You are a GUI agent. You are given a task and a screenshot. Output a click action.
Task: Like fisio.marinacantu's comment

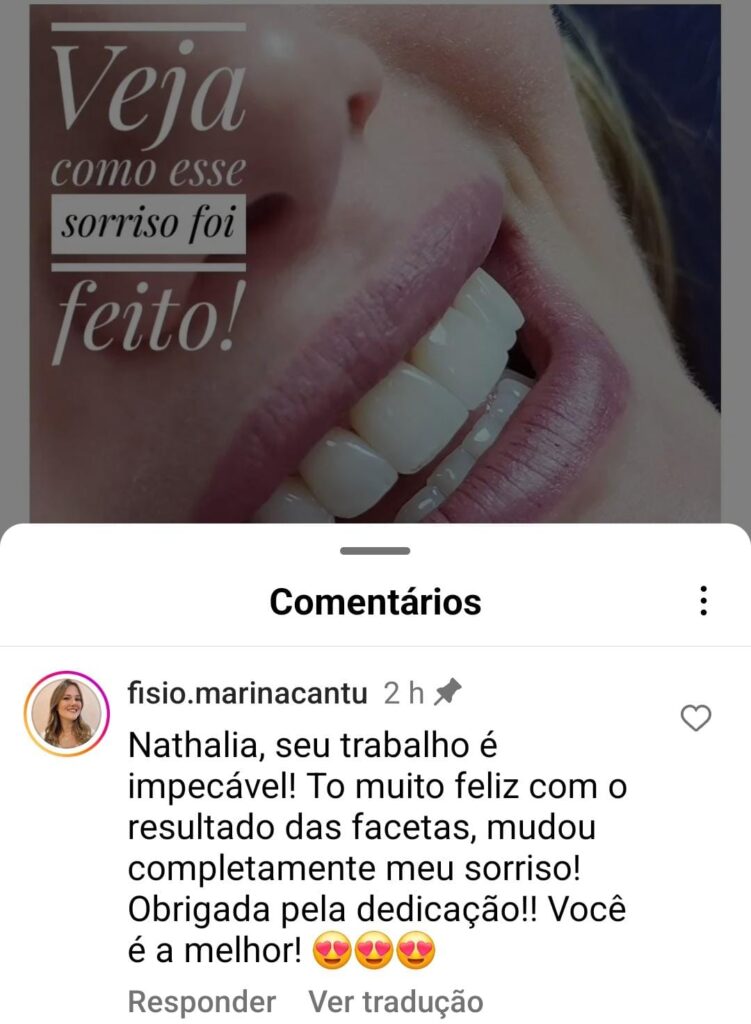pos(695,718)
